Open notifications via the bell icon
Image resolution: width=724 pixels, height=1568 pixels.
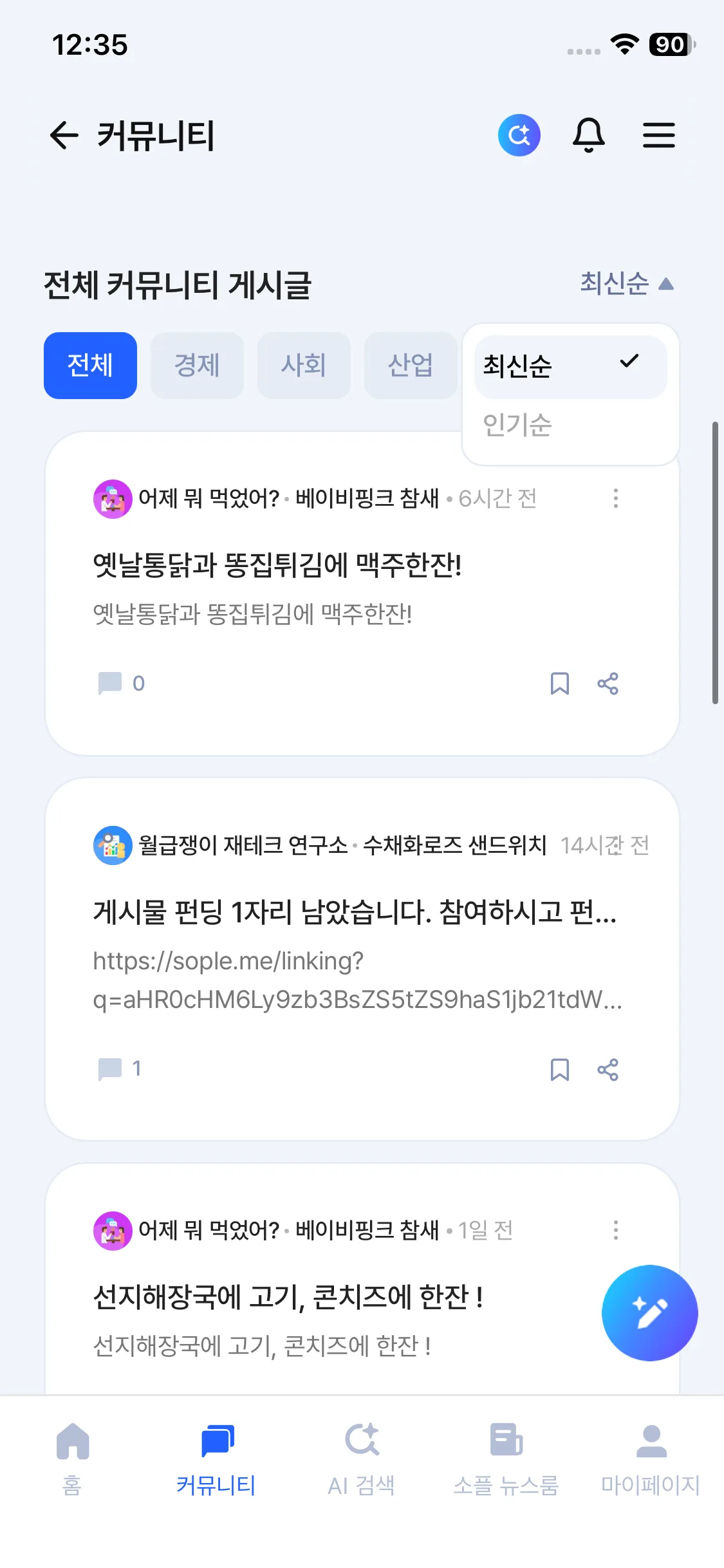(x=589, y=136)
